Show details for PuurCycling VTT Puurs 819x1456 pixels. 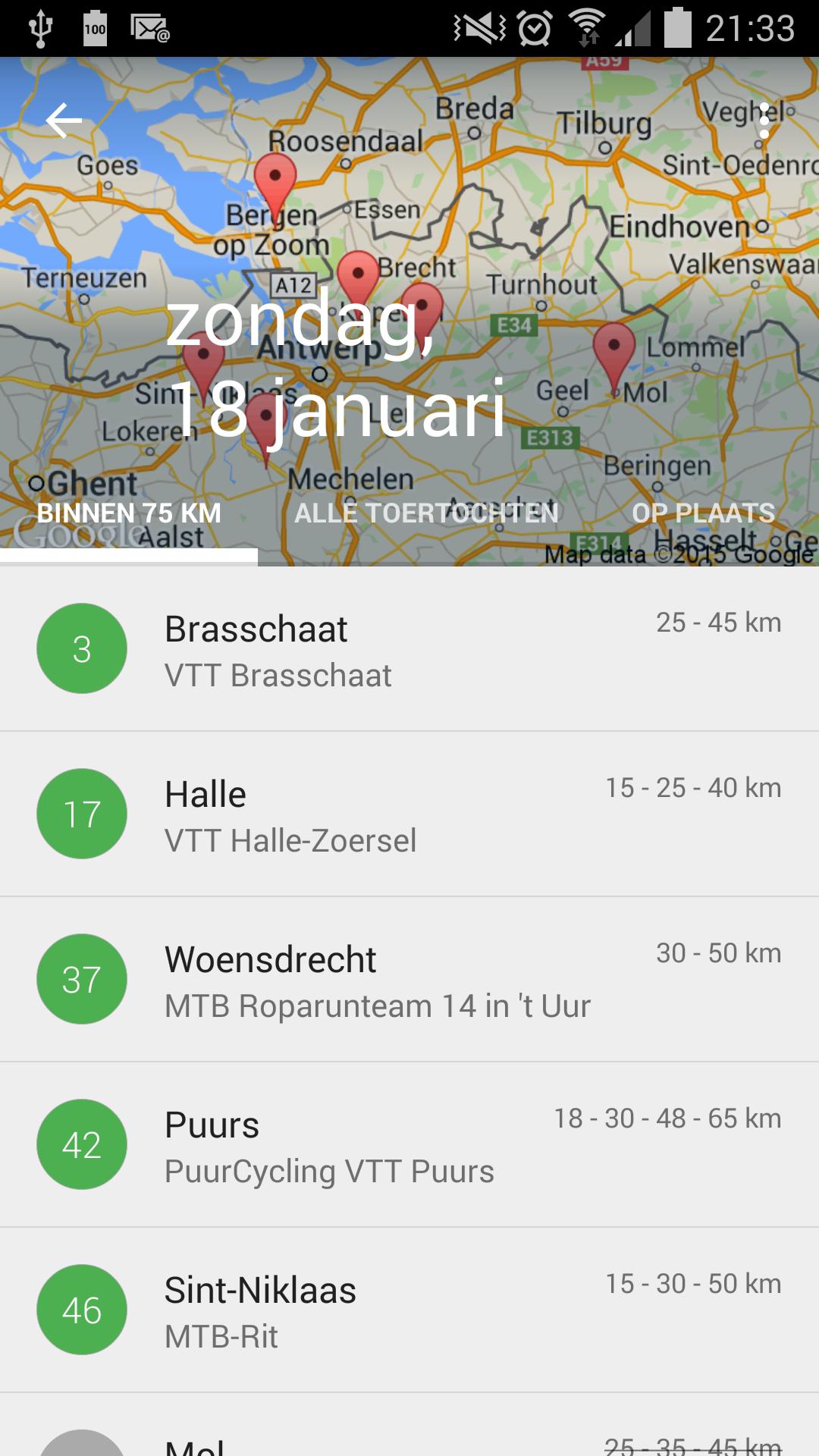click(409, 1145)
